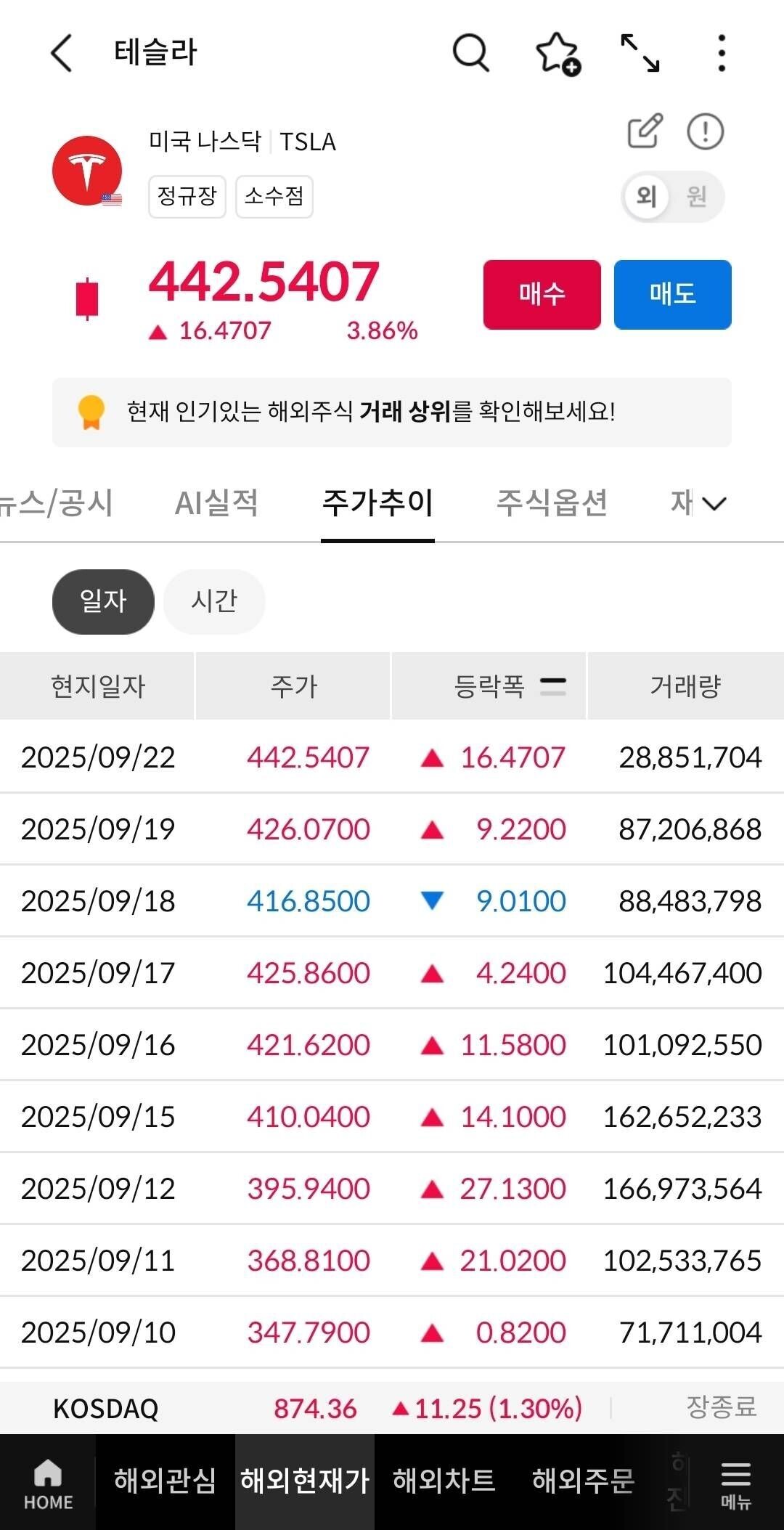Open the 주식옵션 tab
The height and width of the screenshot is (1530, 784).
point(552,503)
